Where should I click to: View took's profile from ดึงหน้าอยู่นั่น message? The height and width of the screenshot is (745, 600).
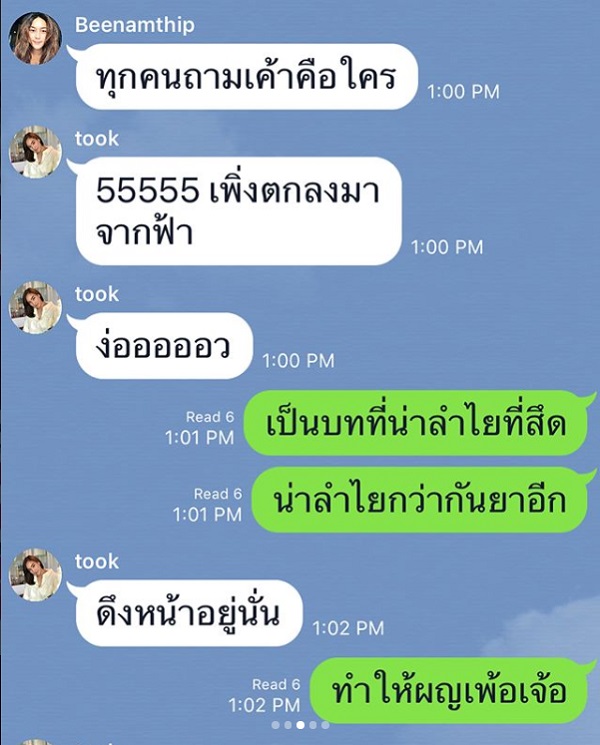[x=35, y=575]
